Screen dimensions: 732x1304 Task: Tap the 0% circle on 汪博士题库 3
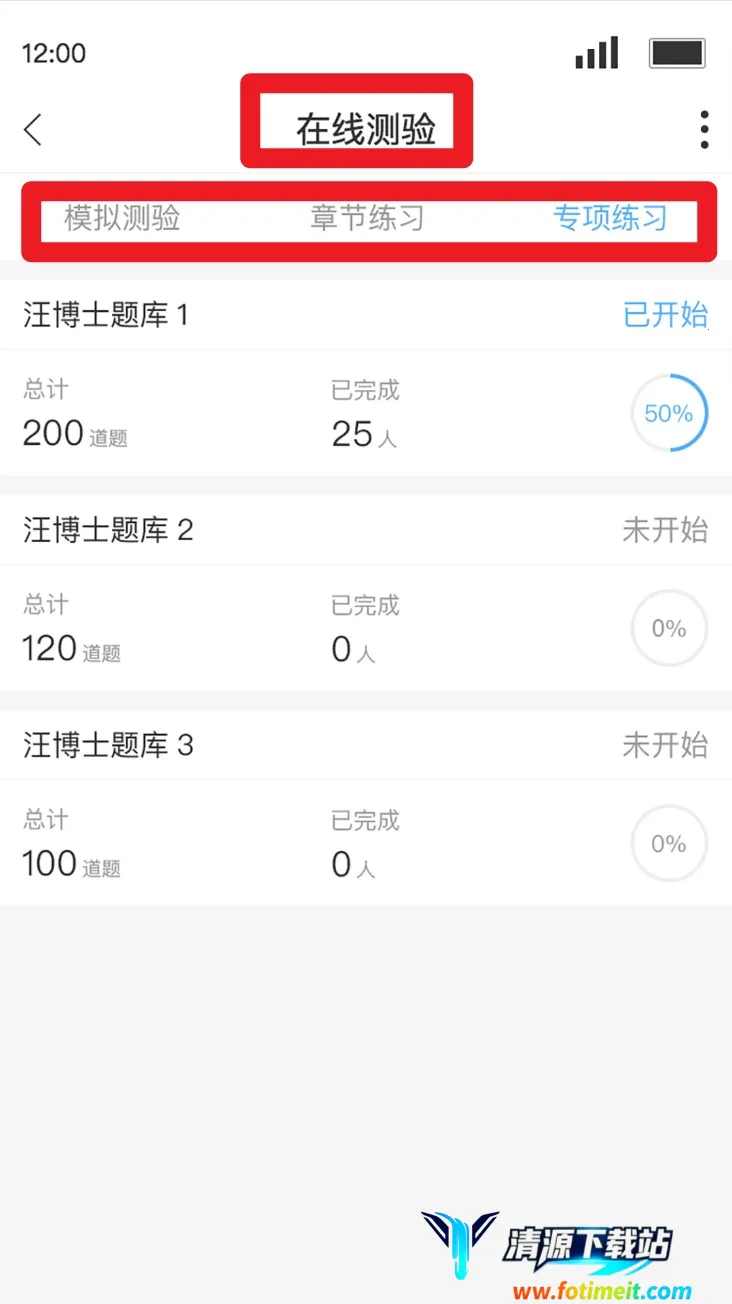[x=668, y=843]
